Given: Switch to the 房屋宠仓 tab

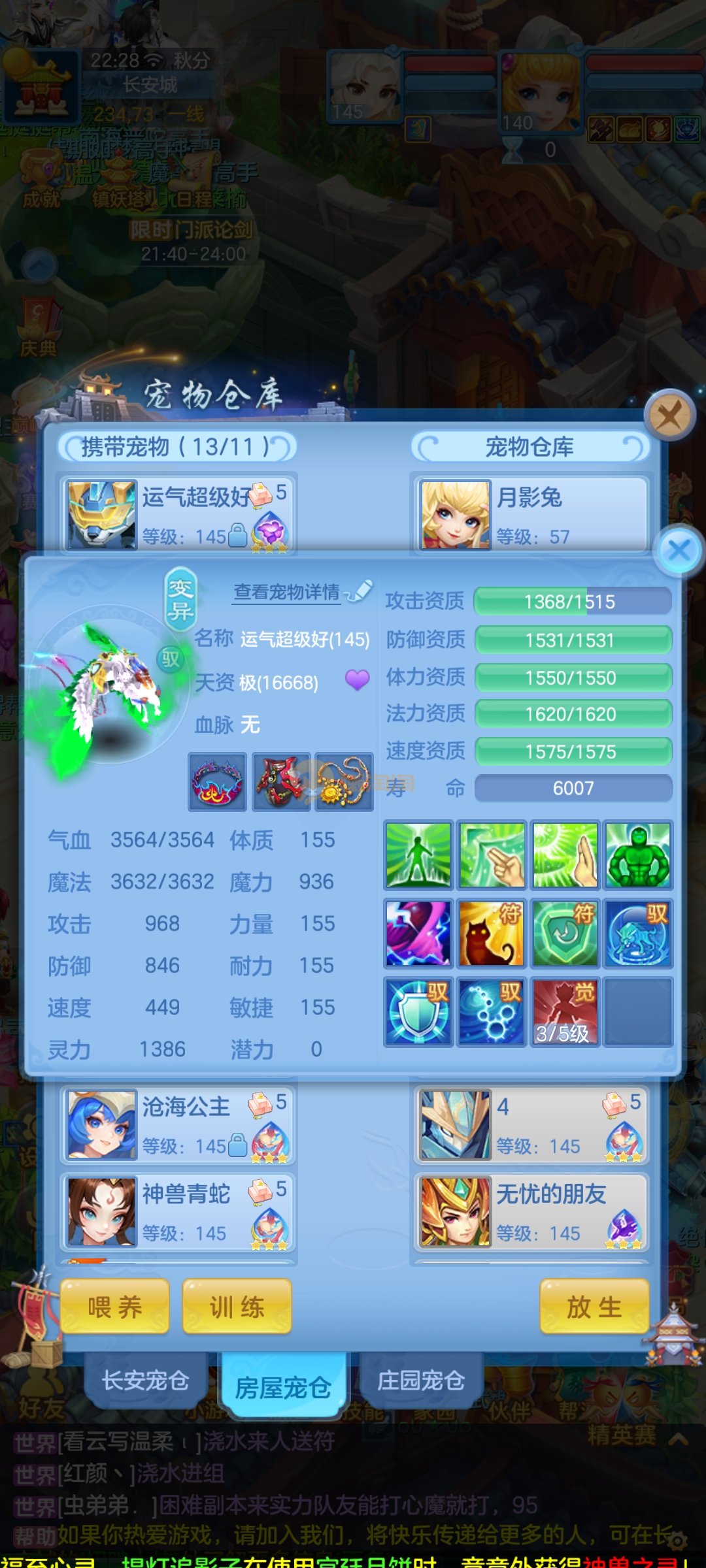Looking at the screenshot, I should point(283,1386).
